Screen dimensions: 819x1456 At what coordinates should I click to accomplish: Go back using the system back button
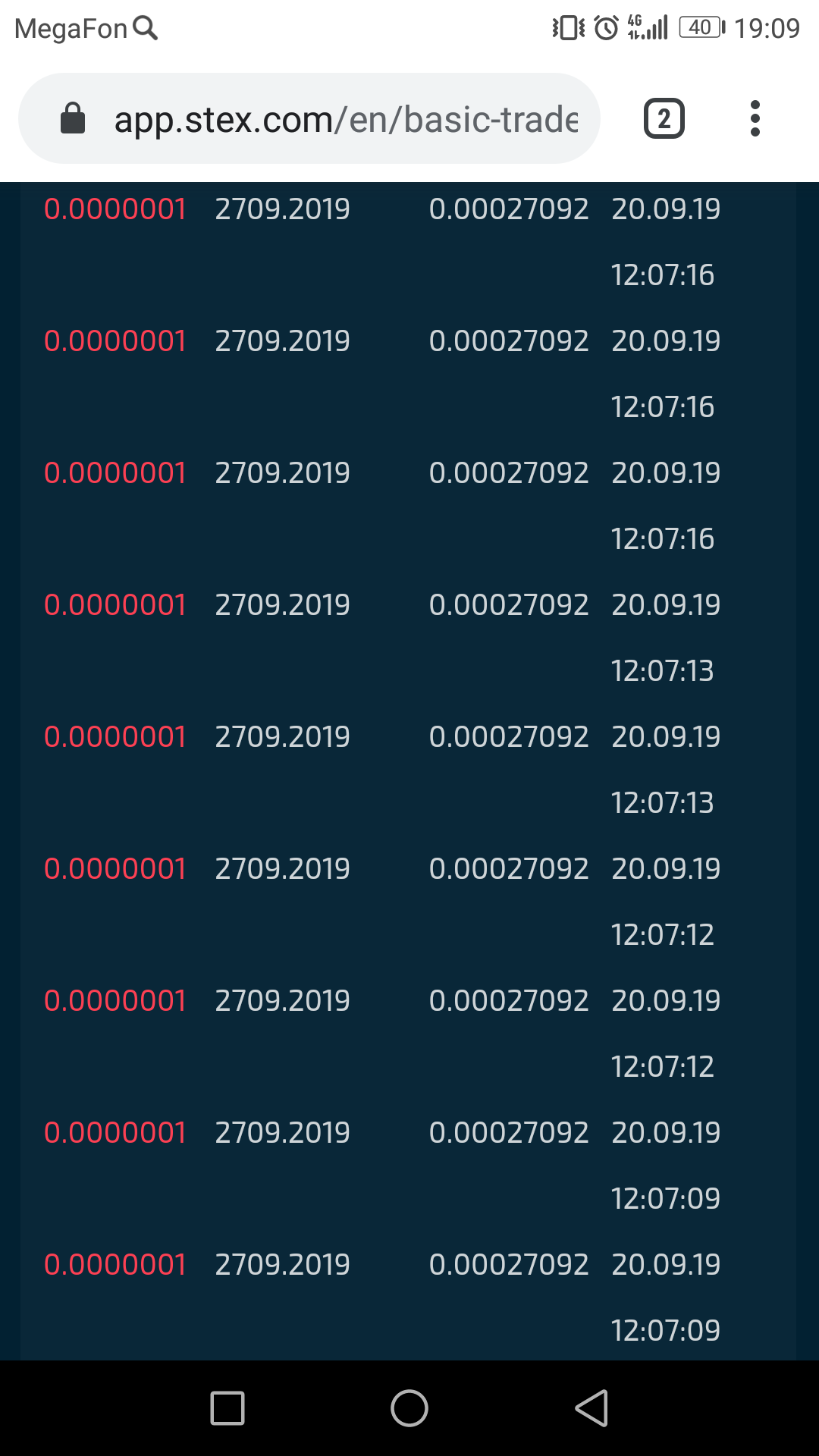(591, 1408)
